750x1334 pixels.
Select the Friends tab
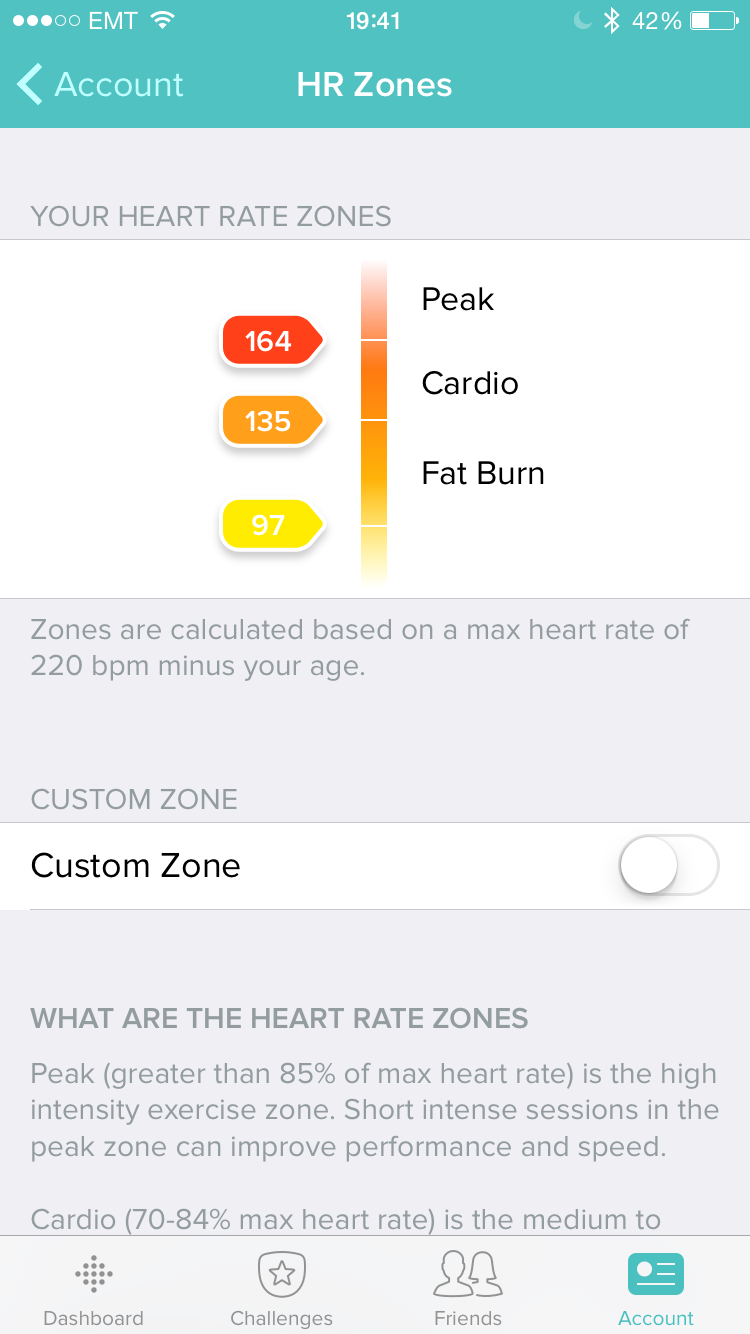point(468,1288)
